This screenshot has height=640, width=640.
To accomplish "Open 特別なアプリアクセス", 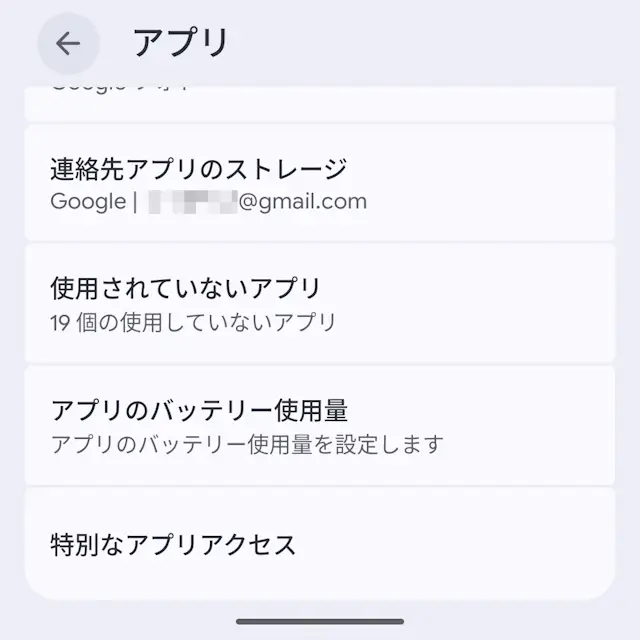I will [319, 545].
